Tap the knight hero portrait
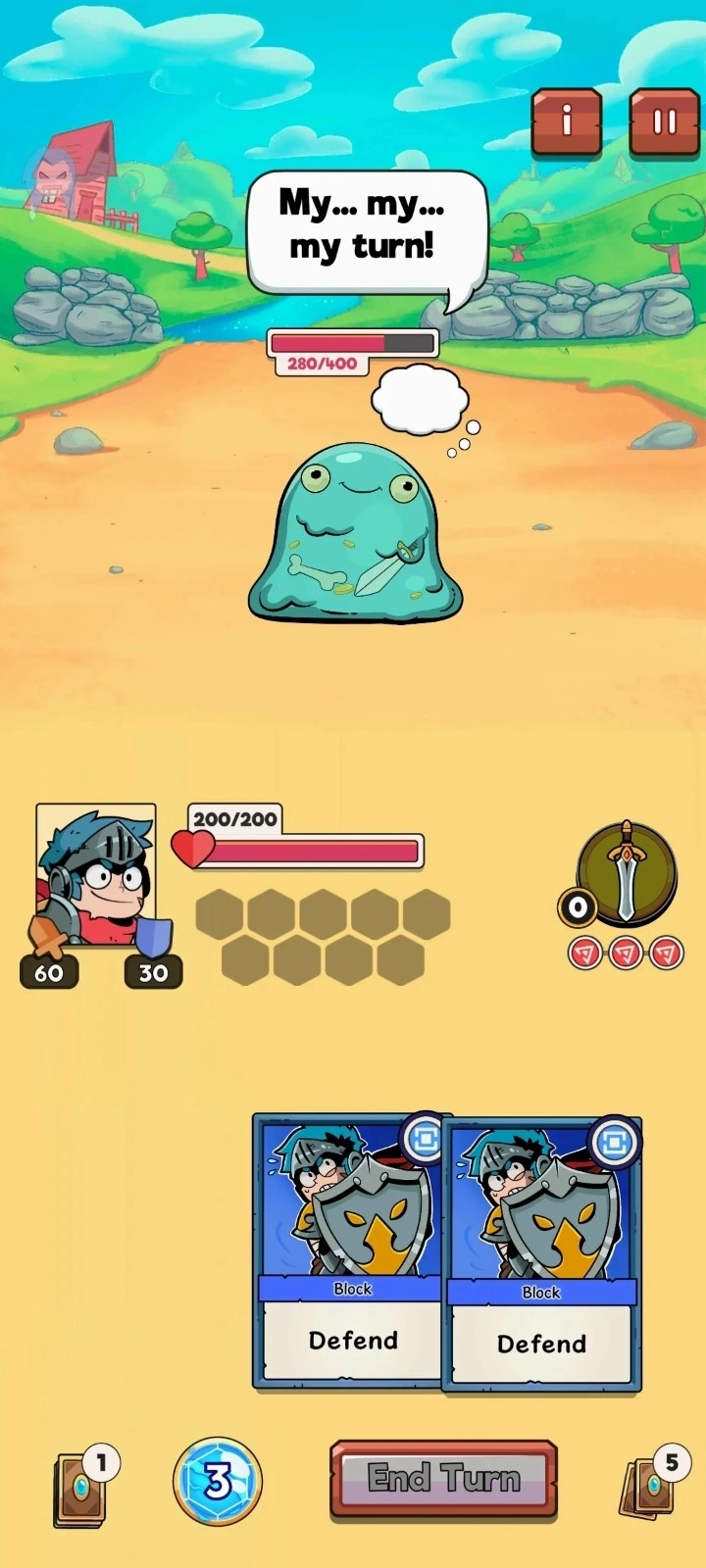706x1568 pixels. coord(96,875)
